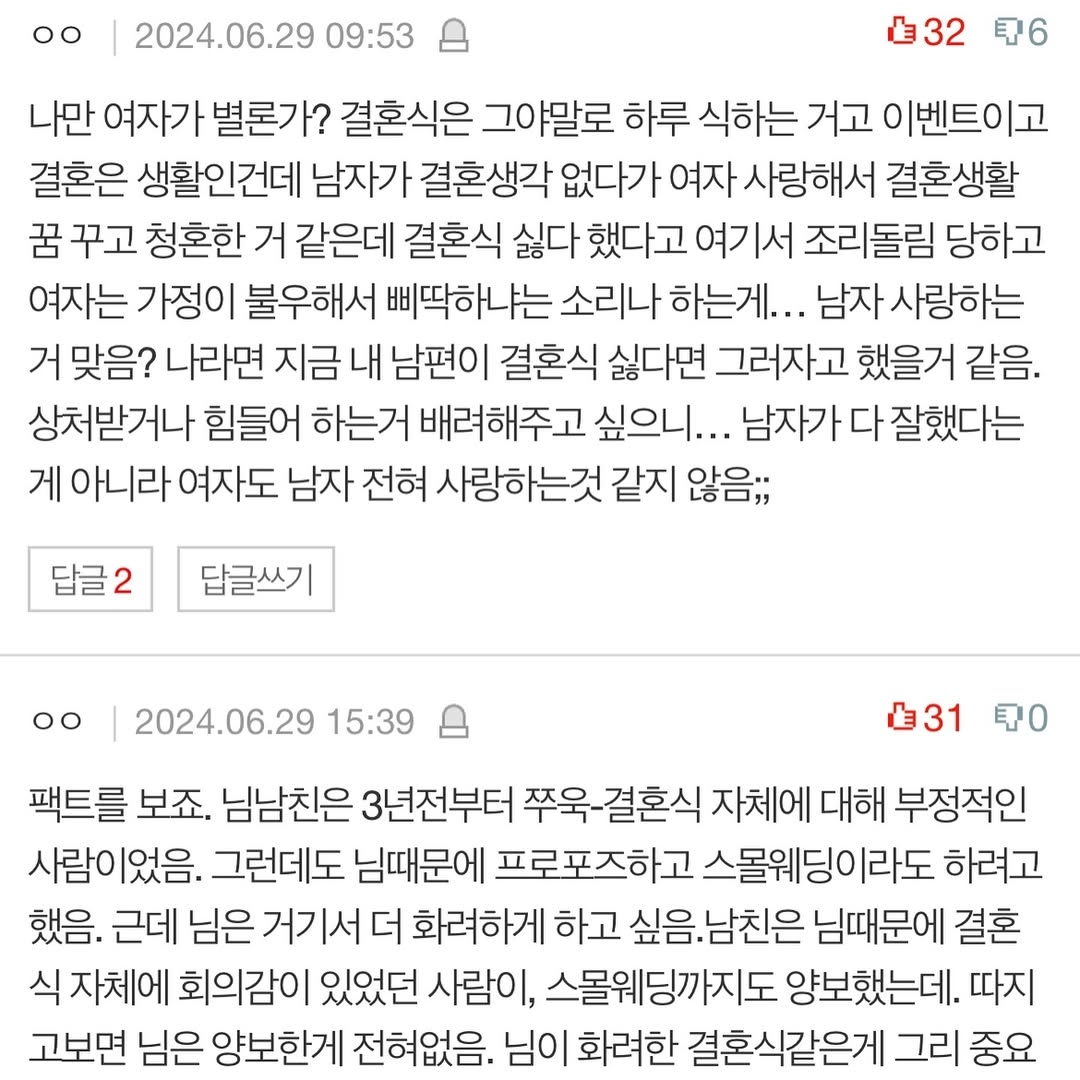Report the comment posted at 09:53

point(455,36)
